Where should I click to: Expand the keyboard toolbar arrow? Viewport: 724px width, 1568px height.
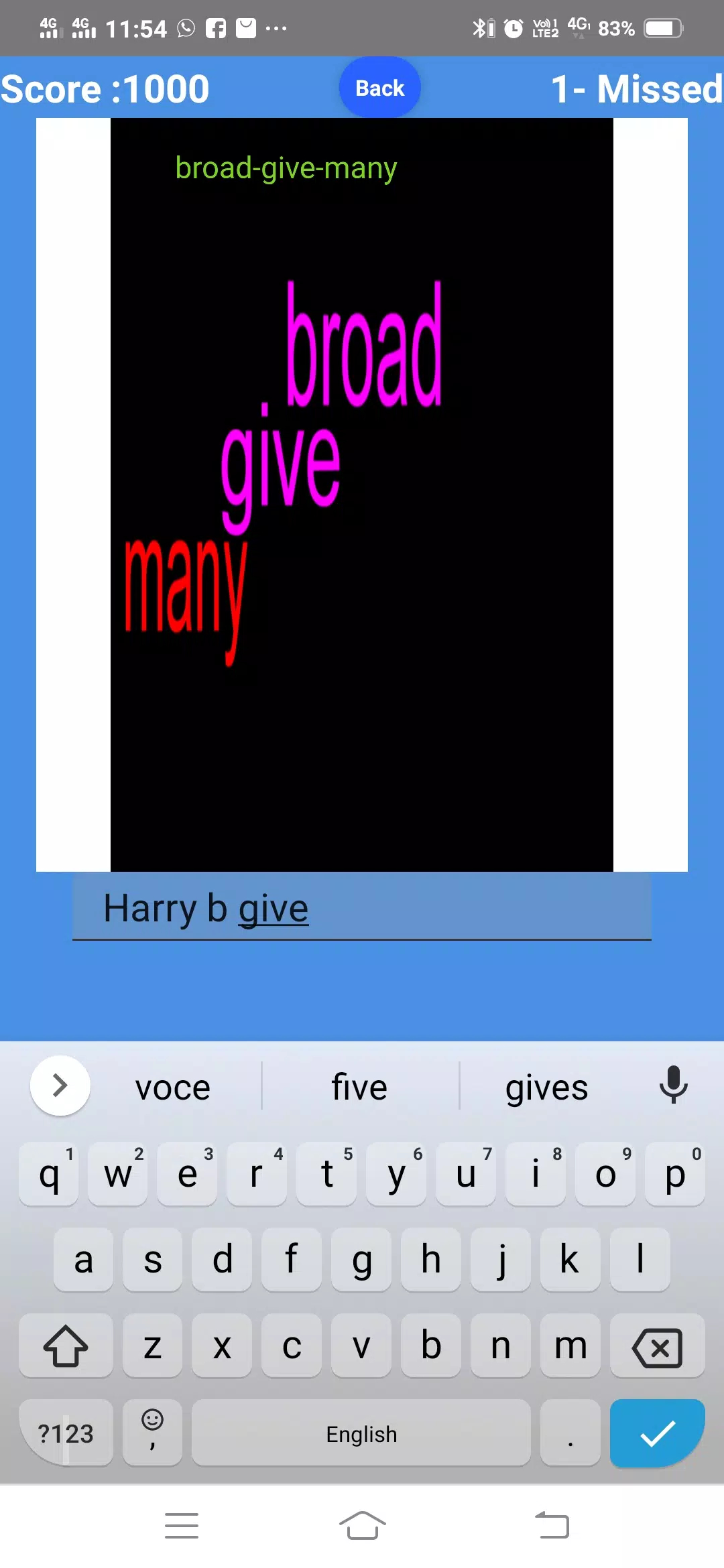click(60, 1085)
